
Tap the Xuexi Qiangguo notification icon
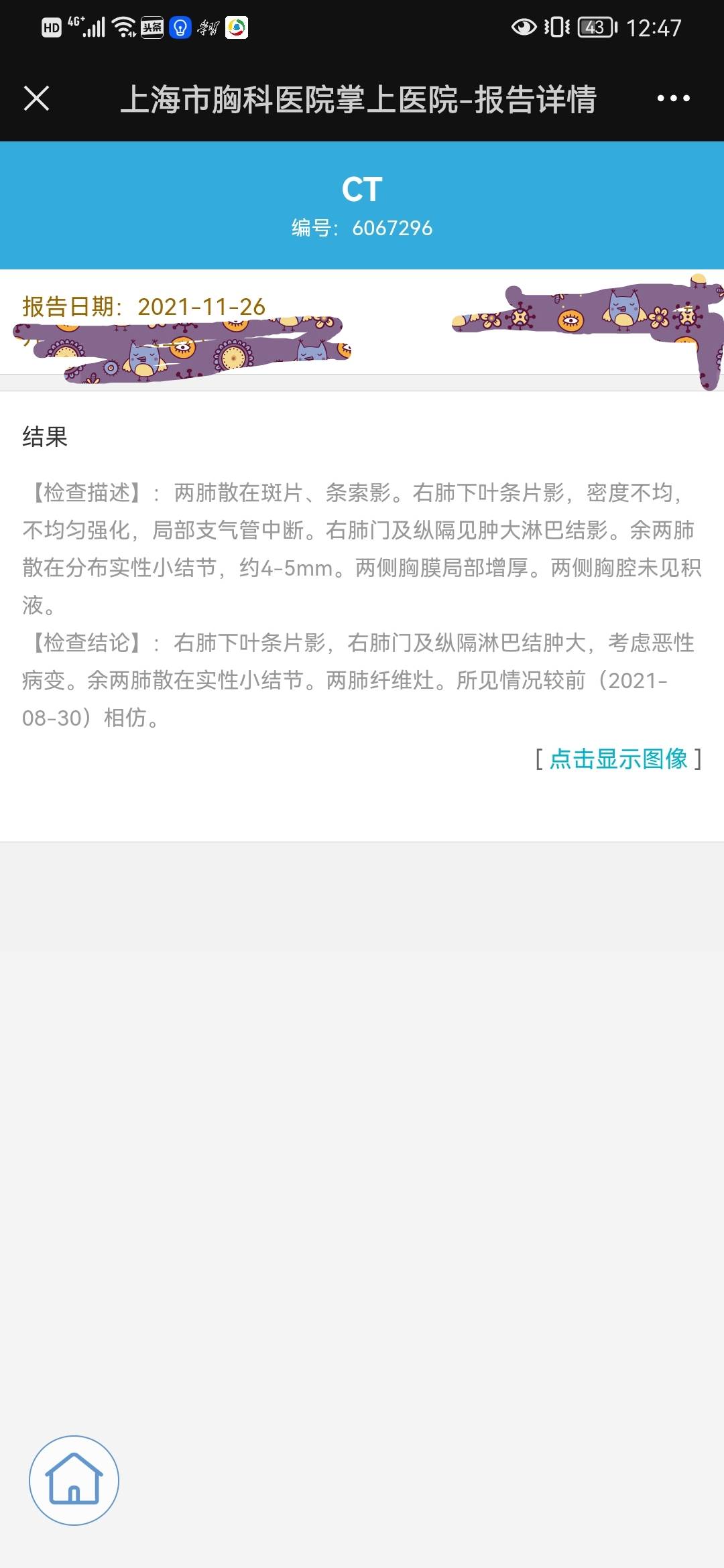(x=208, y=28)
